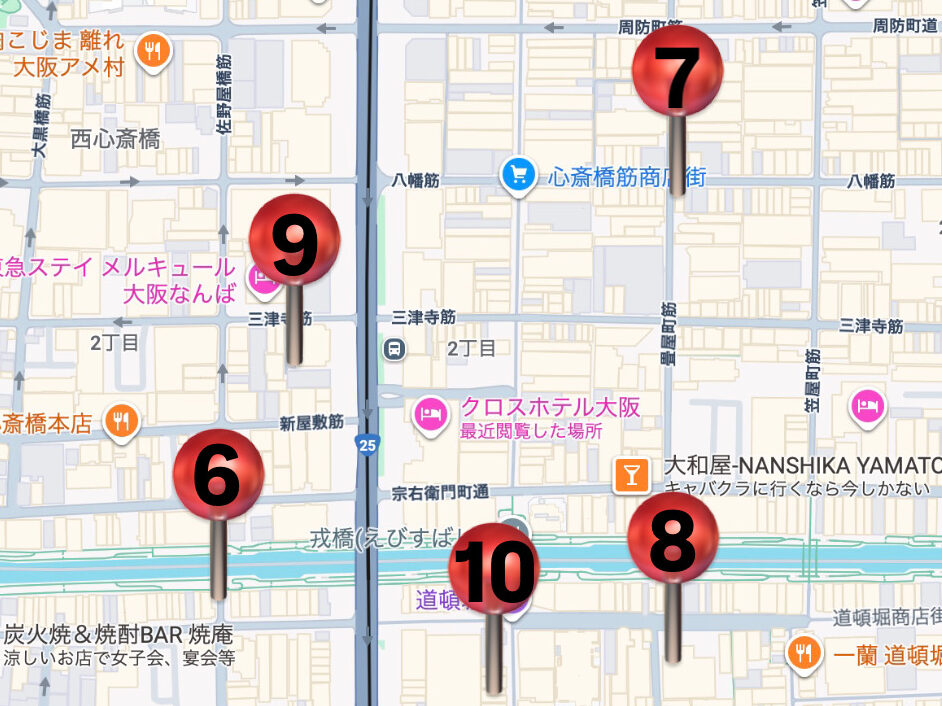Open the Mercure Osaka Namba hotel marker
The image size is (942, 706).
264,282
